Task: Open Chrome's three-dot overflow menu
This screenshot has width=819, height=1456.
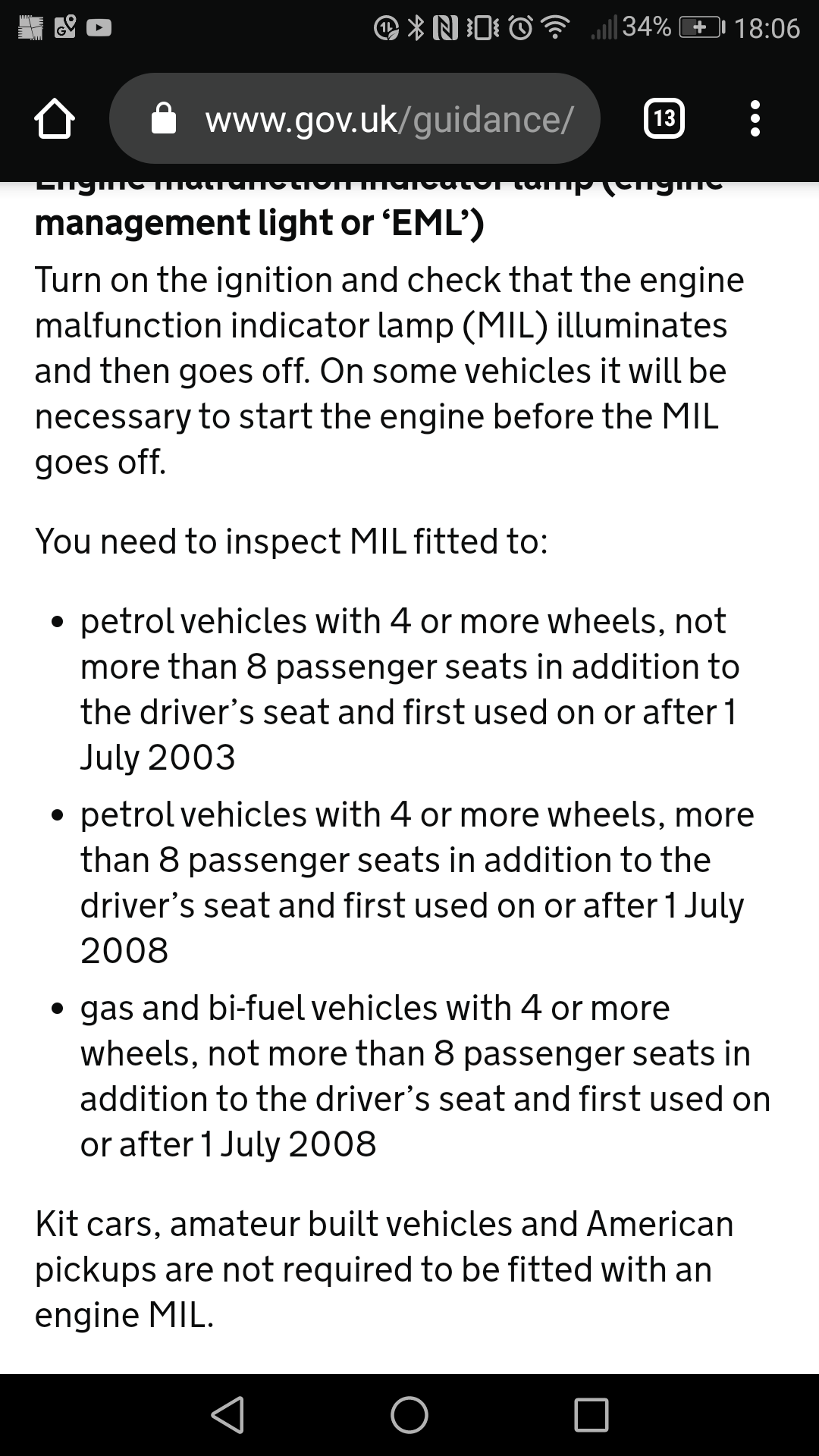Action: coord(755,118)
